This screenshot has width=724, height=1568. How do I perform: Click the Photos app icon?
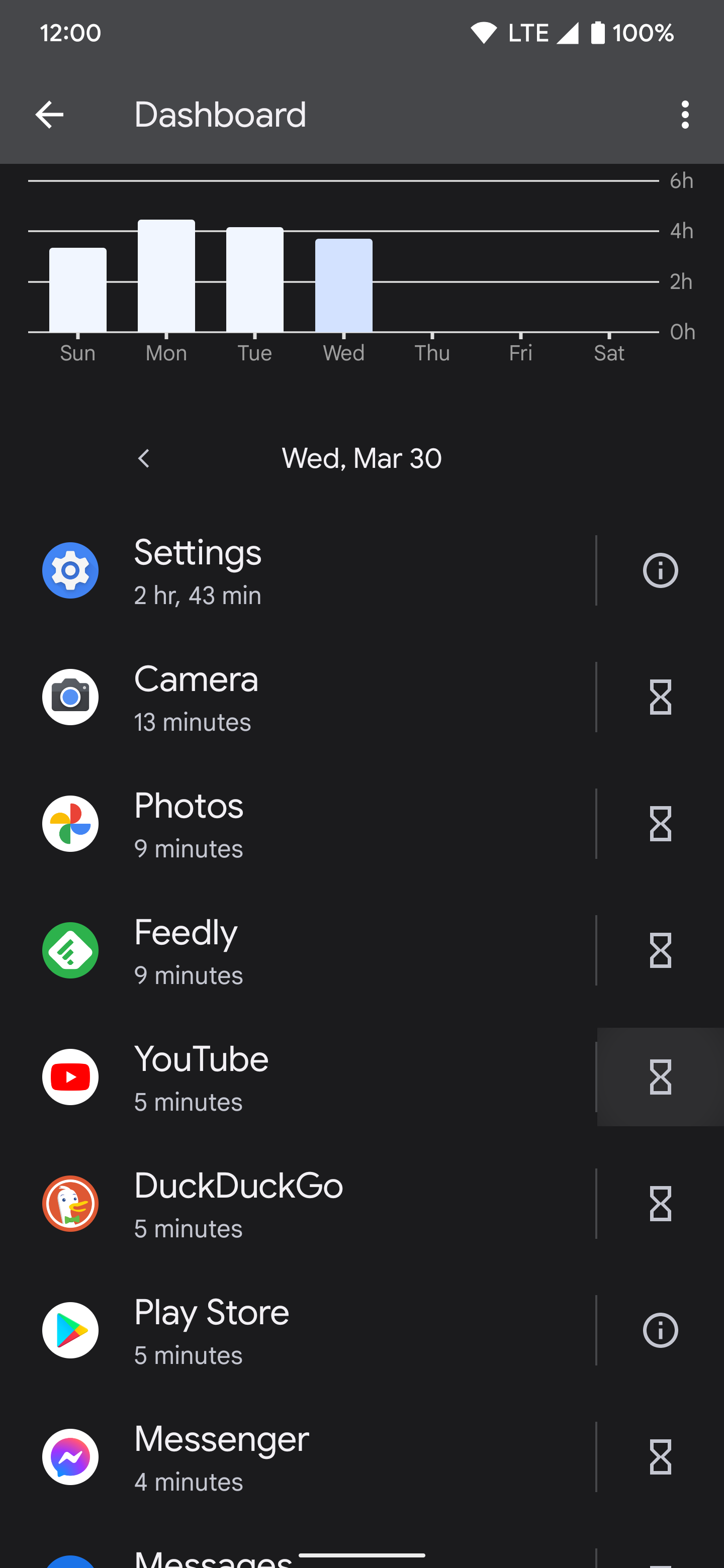click(x=70, y=824)
